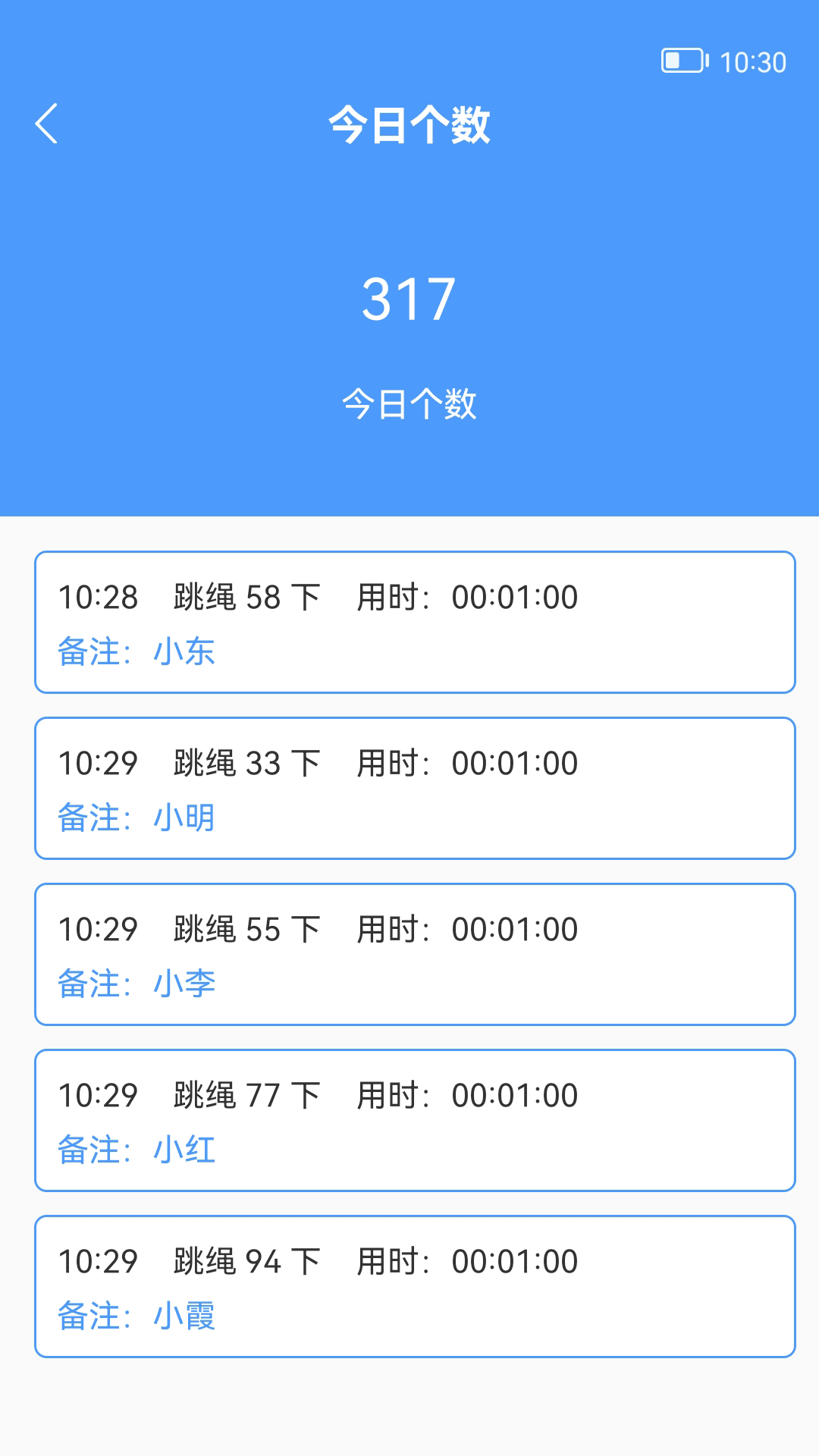Image resolution: width=819 pixels, height=1456 pixels.
Task: Open the record noted 小李
Action: (409, 953)
